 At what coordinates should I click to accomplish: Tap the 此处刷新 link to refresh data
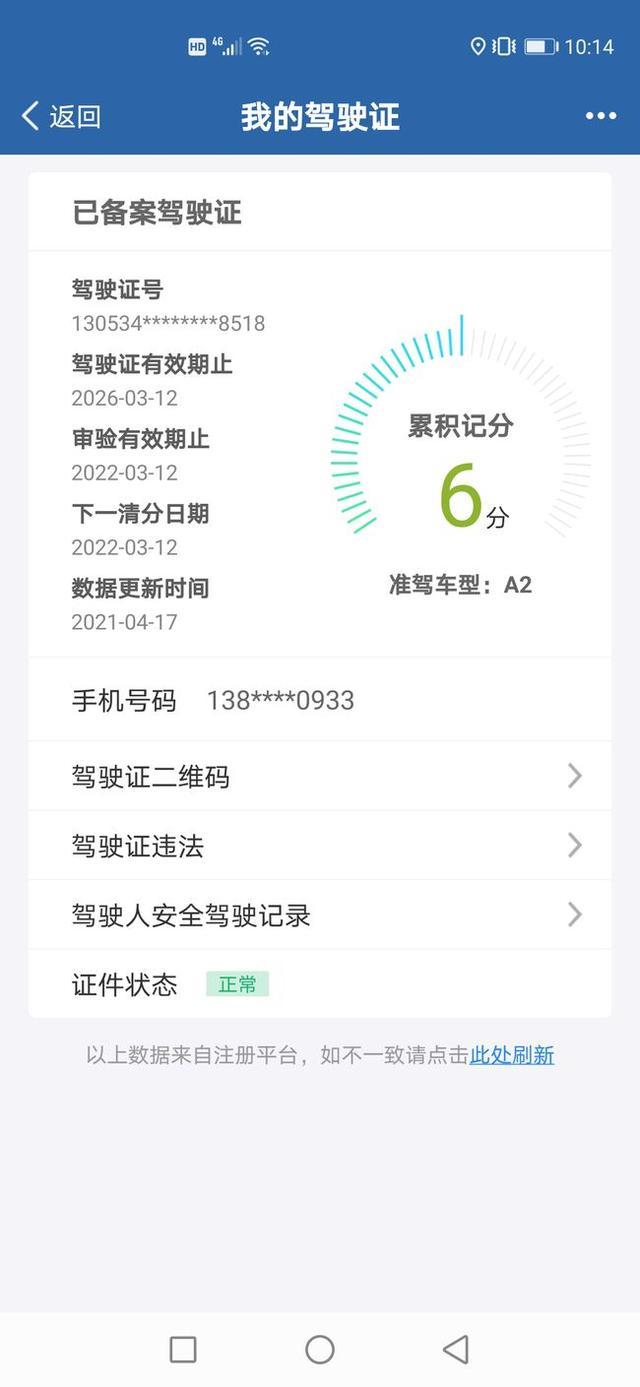coord(512,1055)
